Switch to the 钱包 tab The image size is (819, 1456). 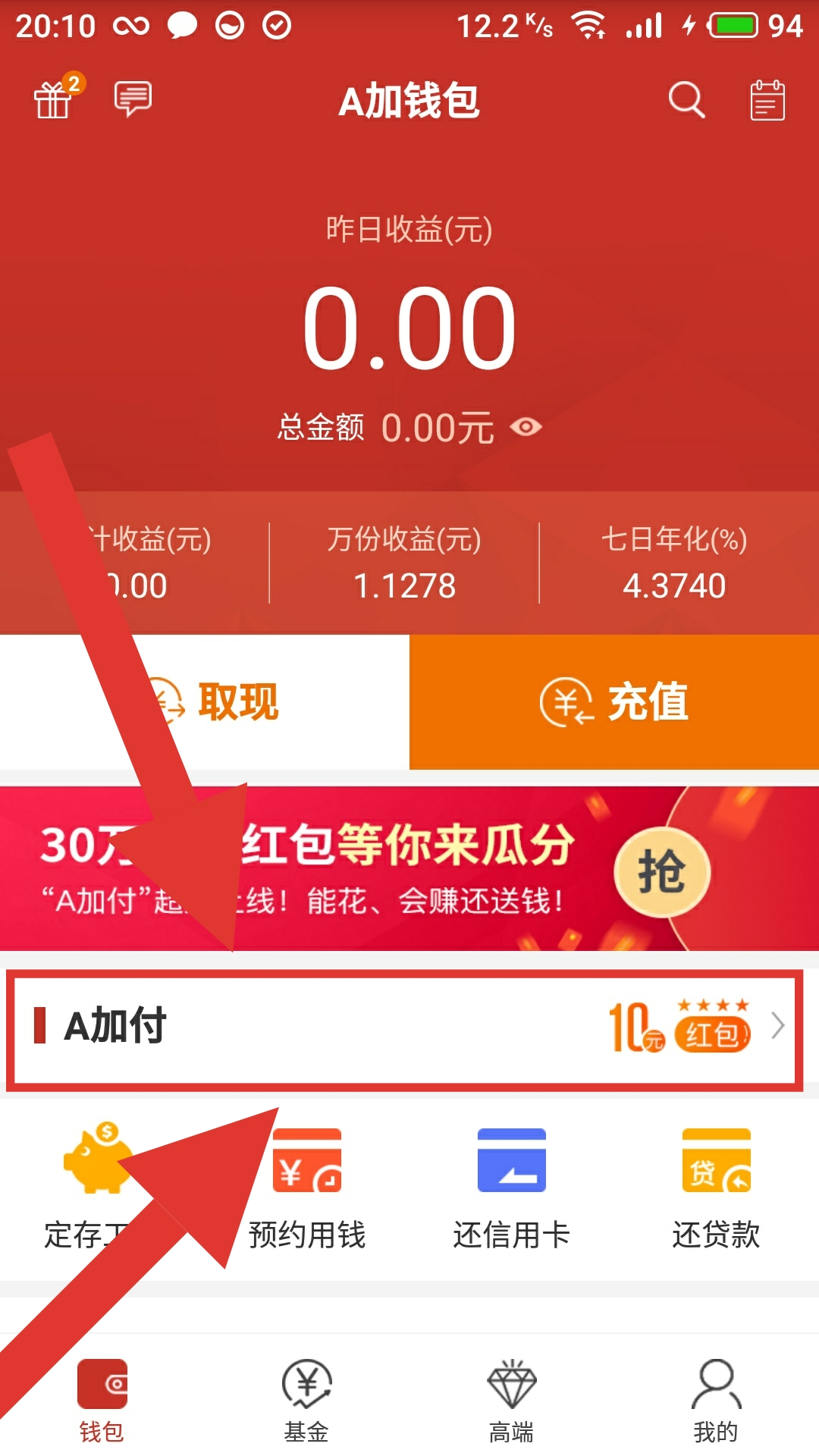[102, 1400]
